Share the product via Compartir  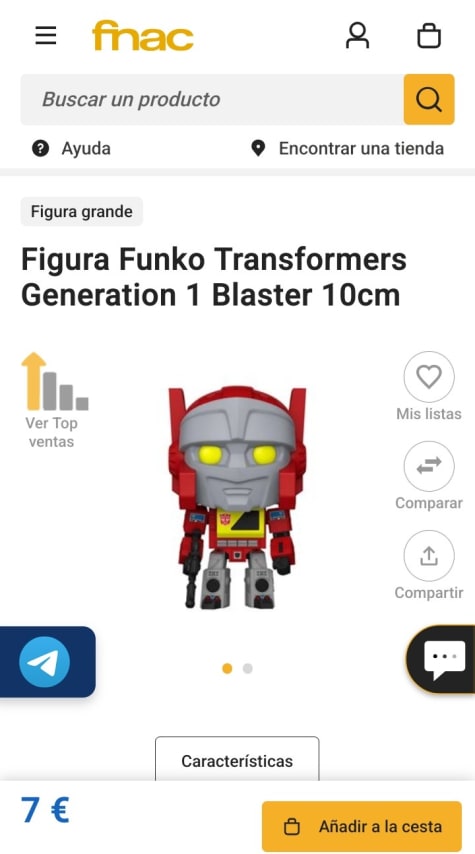429,565
